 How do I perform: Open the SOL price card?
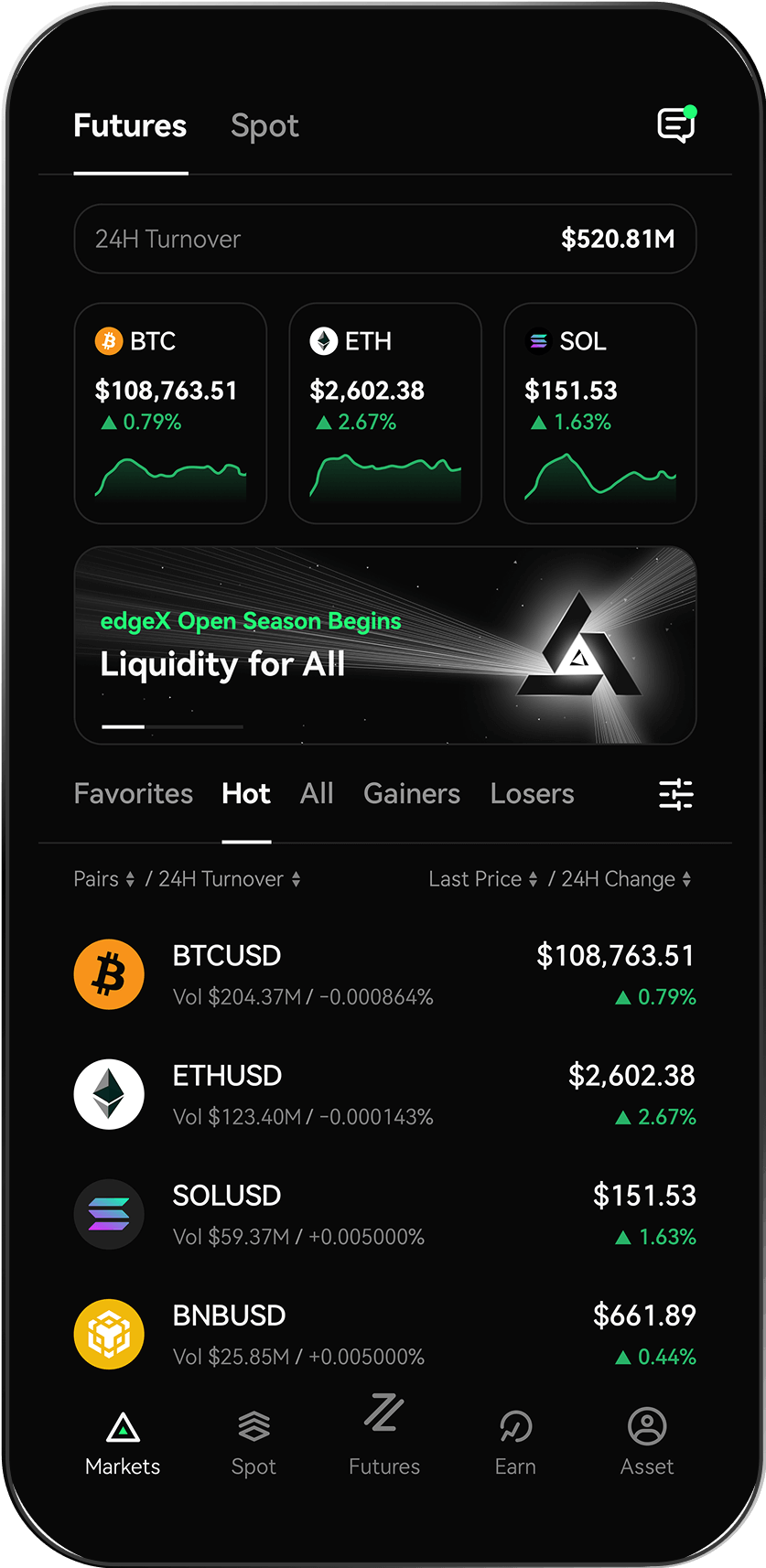point(600,413)
